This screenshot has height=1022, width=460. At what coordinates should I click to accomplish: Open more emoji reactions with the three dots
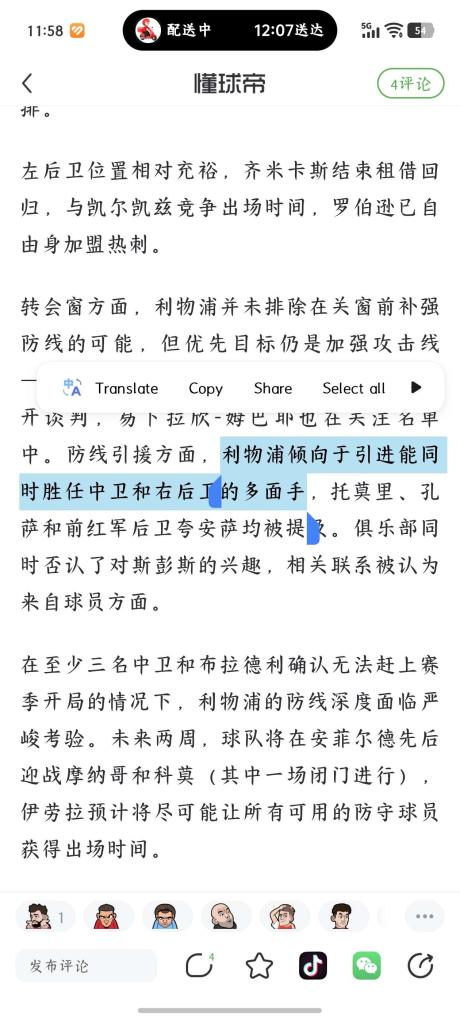424,916
